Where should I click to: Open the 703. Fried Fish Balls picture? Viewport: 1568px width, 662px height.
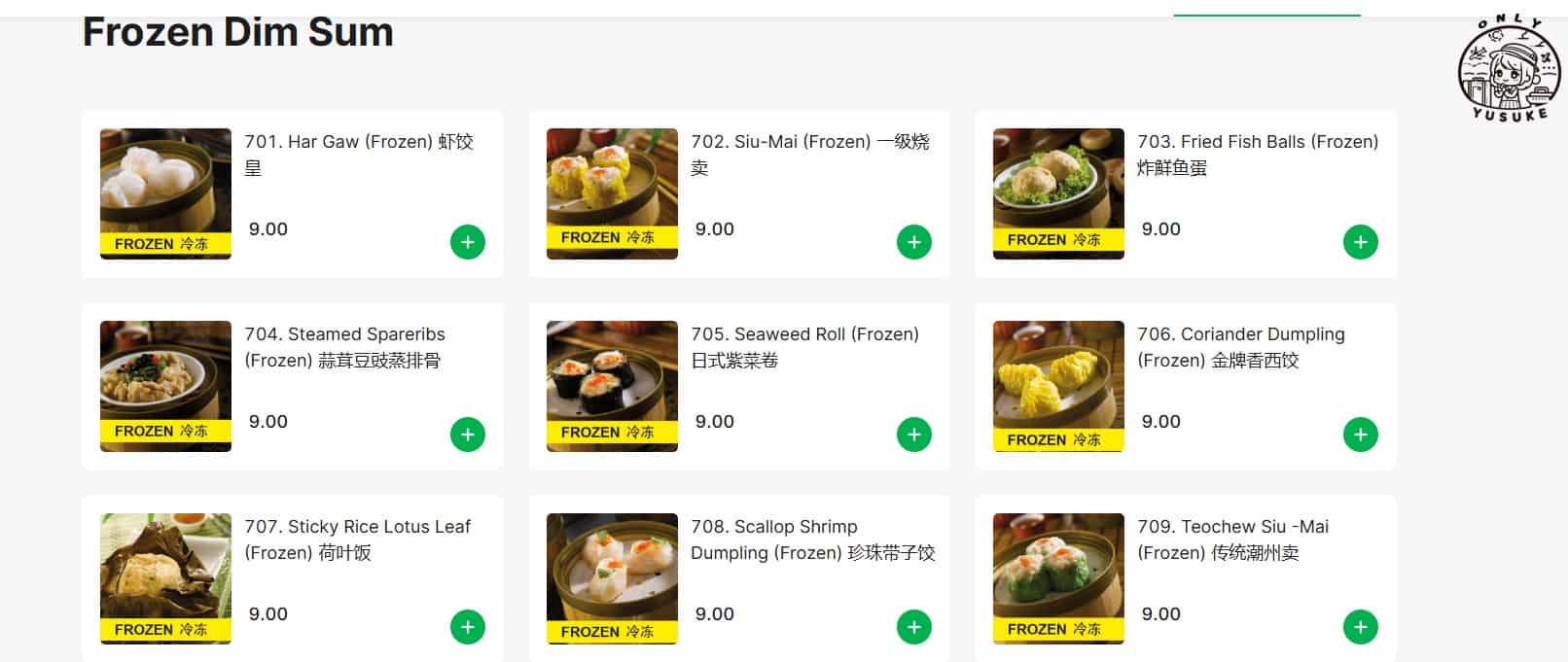point(1058,193)
